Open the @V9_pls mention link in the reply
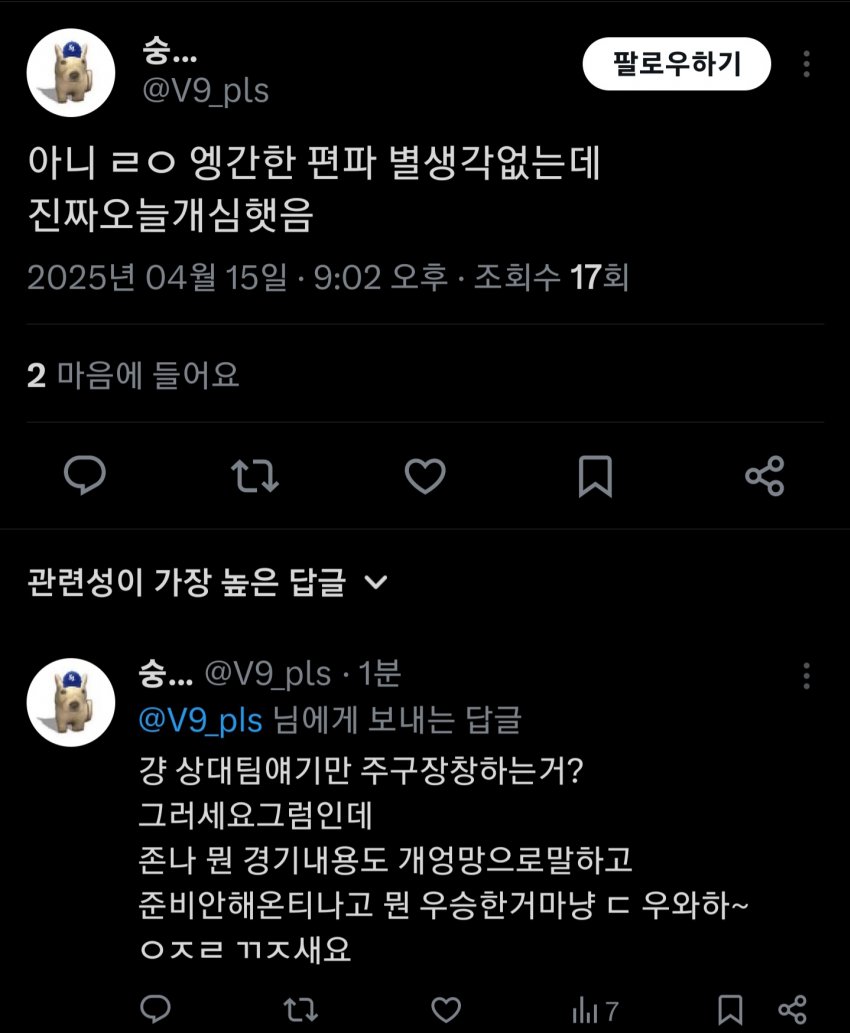Viewport: 850px width, 1033px height. pos(202,720)
